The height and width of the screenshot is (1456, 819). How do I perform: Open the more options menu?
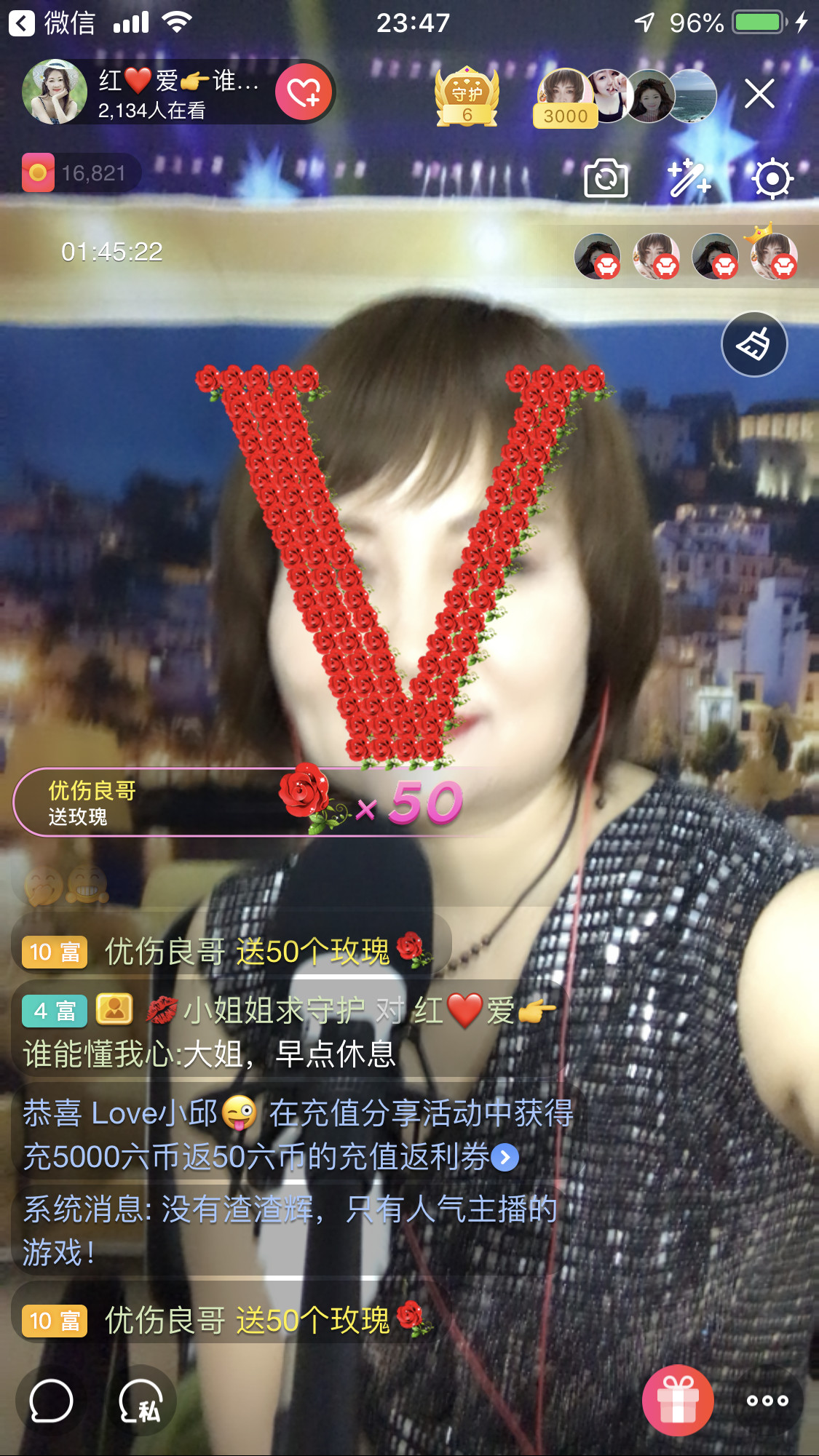pos(767,1401)
